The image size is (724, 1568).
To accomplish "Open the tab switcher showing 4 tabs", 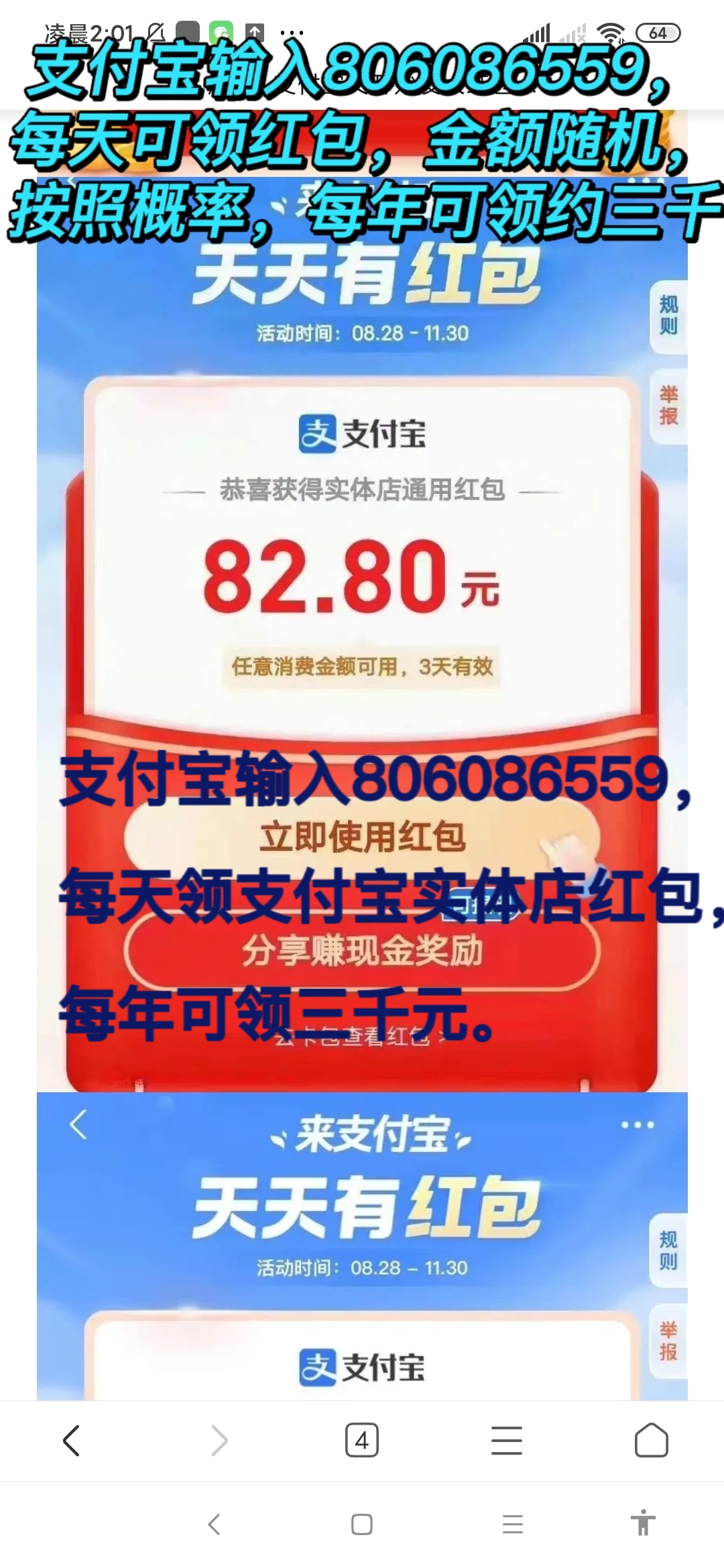I will [x=362, y=1440].
